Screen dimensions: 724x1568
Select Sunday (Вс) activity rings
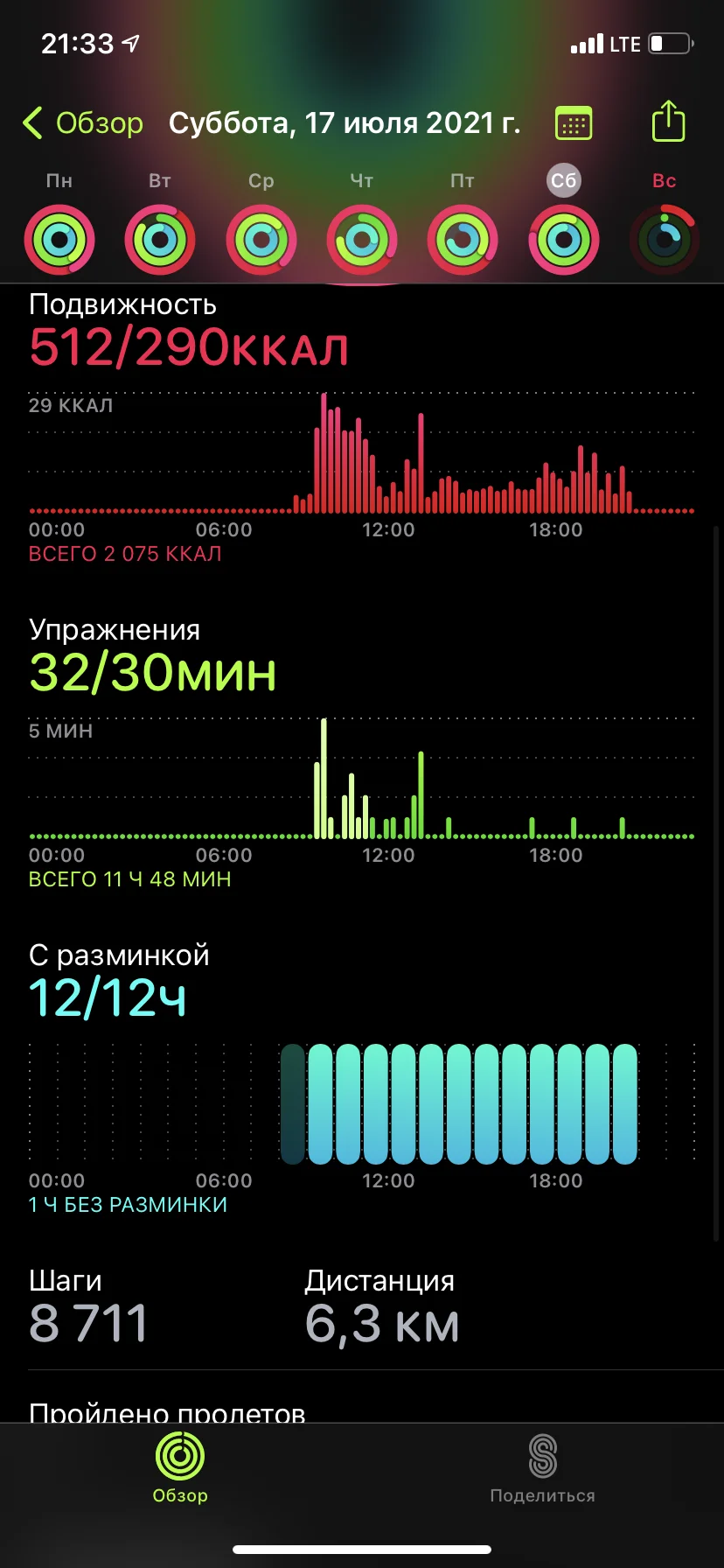coord(665,239)
